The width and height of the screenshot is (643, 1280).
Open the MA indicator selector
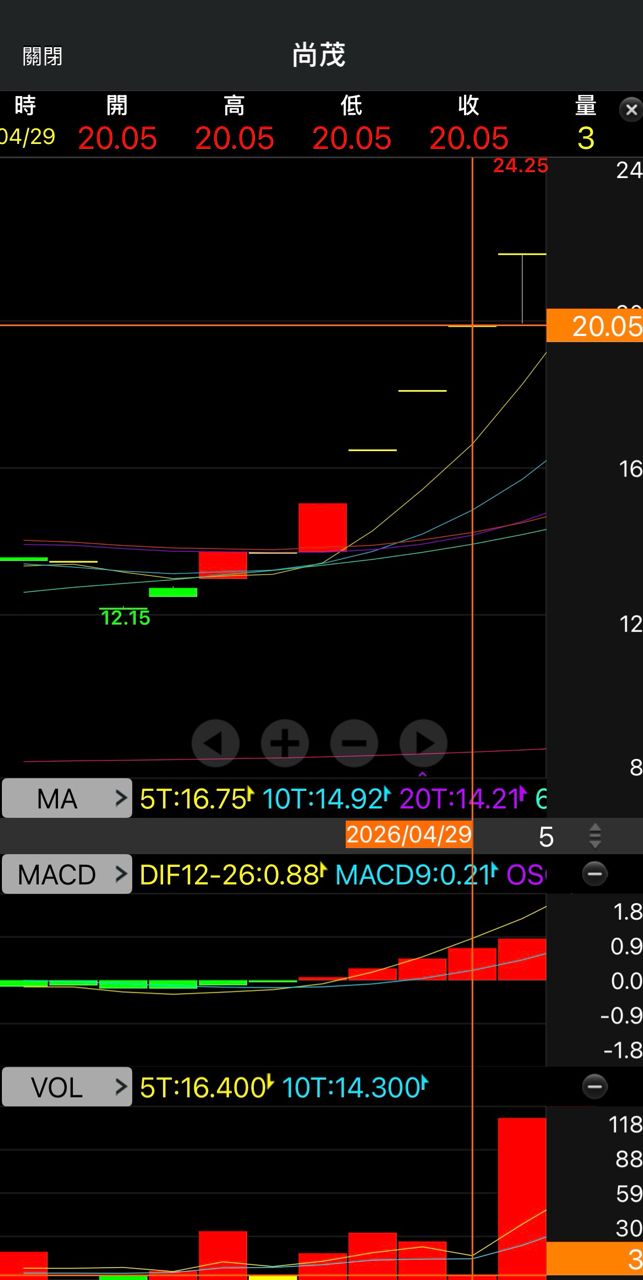pyautogui.click(x=66, y=799)
